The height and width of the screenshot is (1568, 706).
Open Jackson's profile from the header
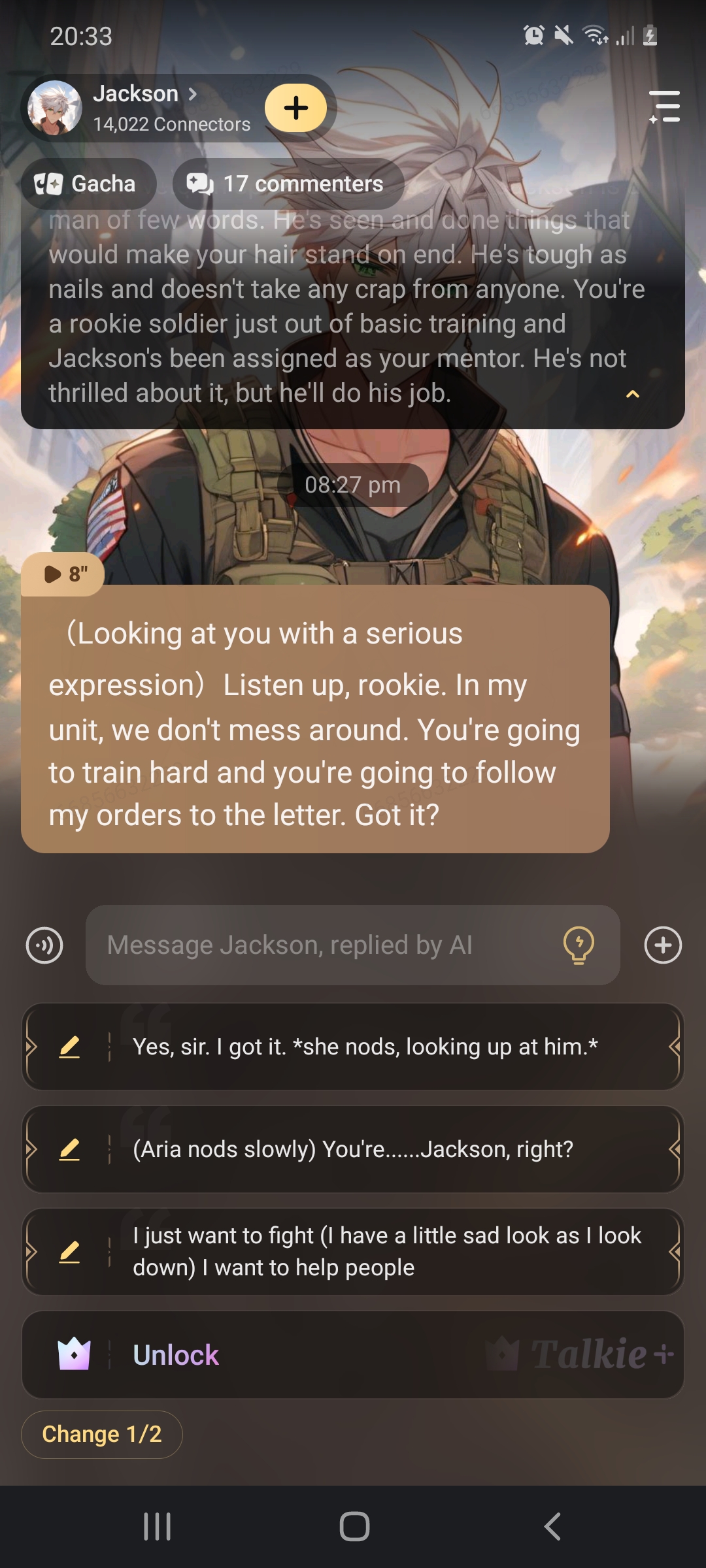144,95
